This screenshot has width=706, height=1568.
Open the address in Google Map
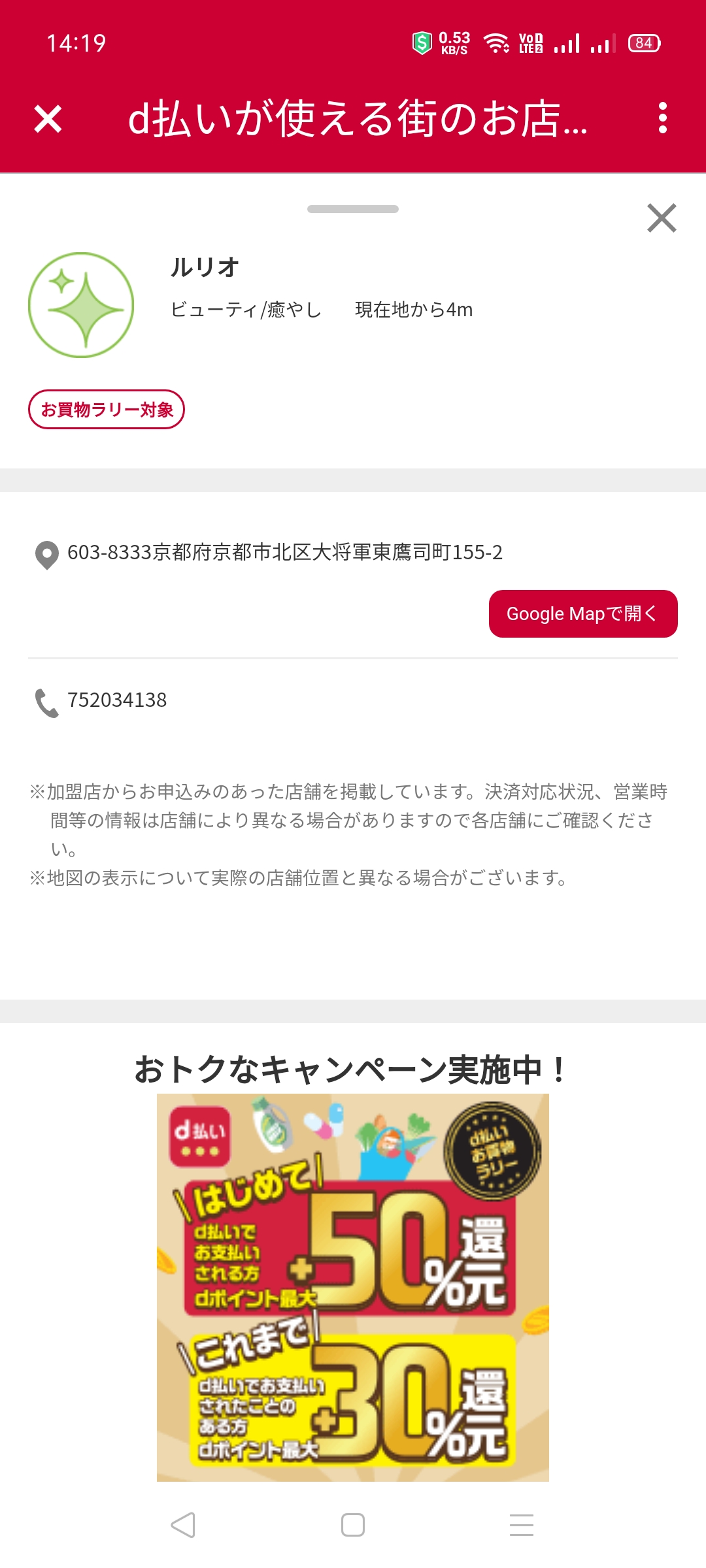tap(582, 614)
